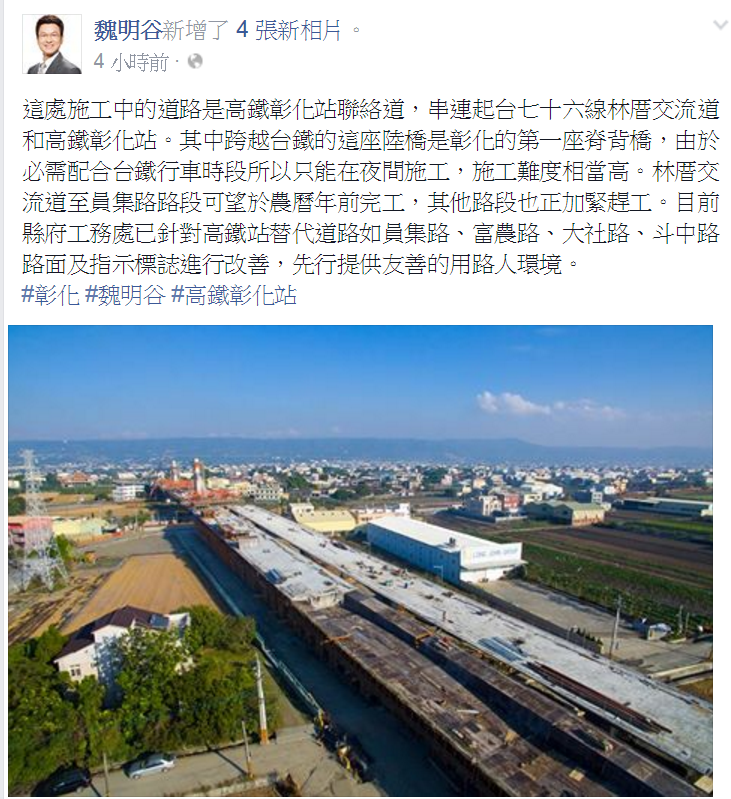The width and height of the screenshot is (731, 799).
Task: Open the aerial bridge construction photo
Action: 360,560
